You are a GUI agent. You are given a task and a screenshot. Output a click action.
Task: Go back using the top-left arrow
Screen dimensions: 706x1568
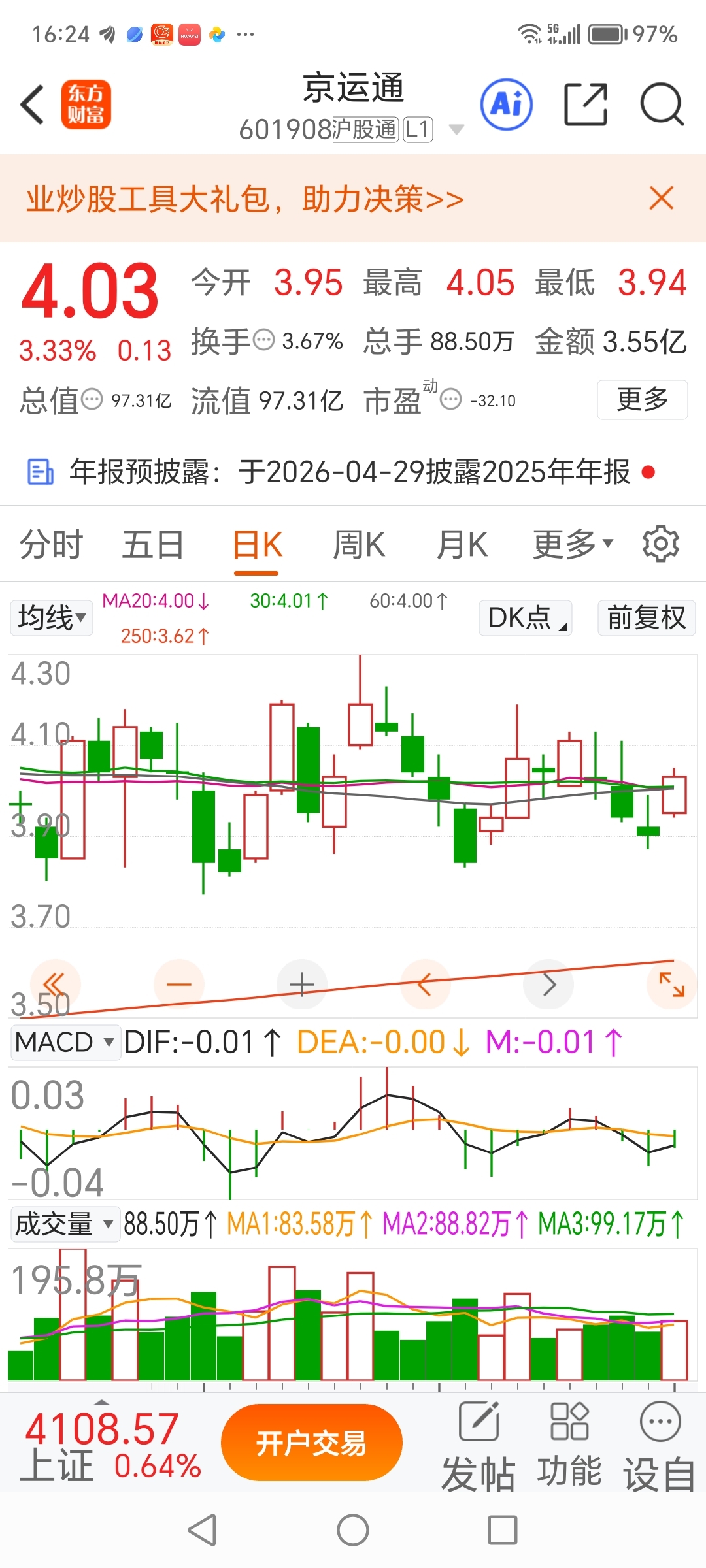pyautogui.click(x=33, y=105)
